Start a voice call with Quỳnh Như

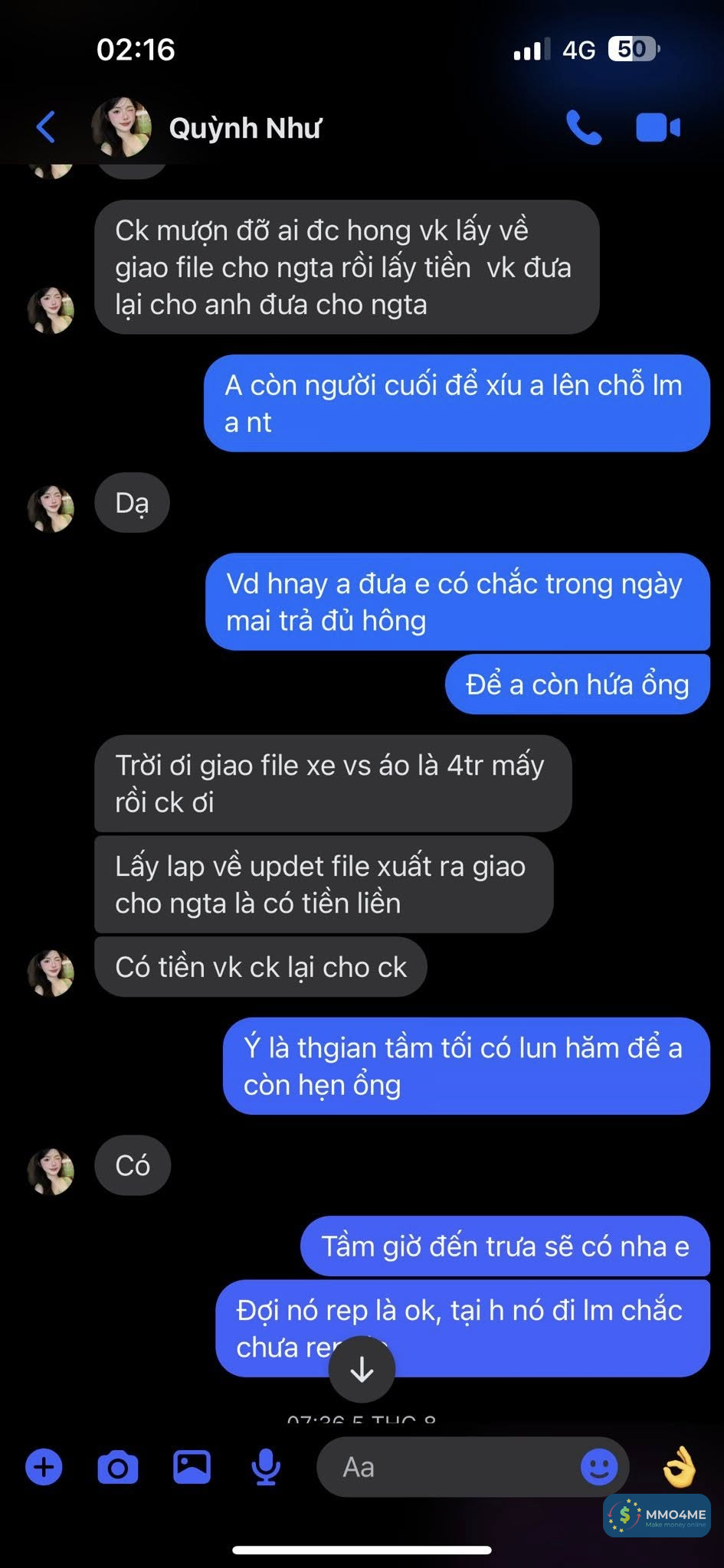(x=583, y=128)
